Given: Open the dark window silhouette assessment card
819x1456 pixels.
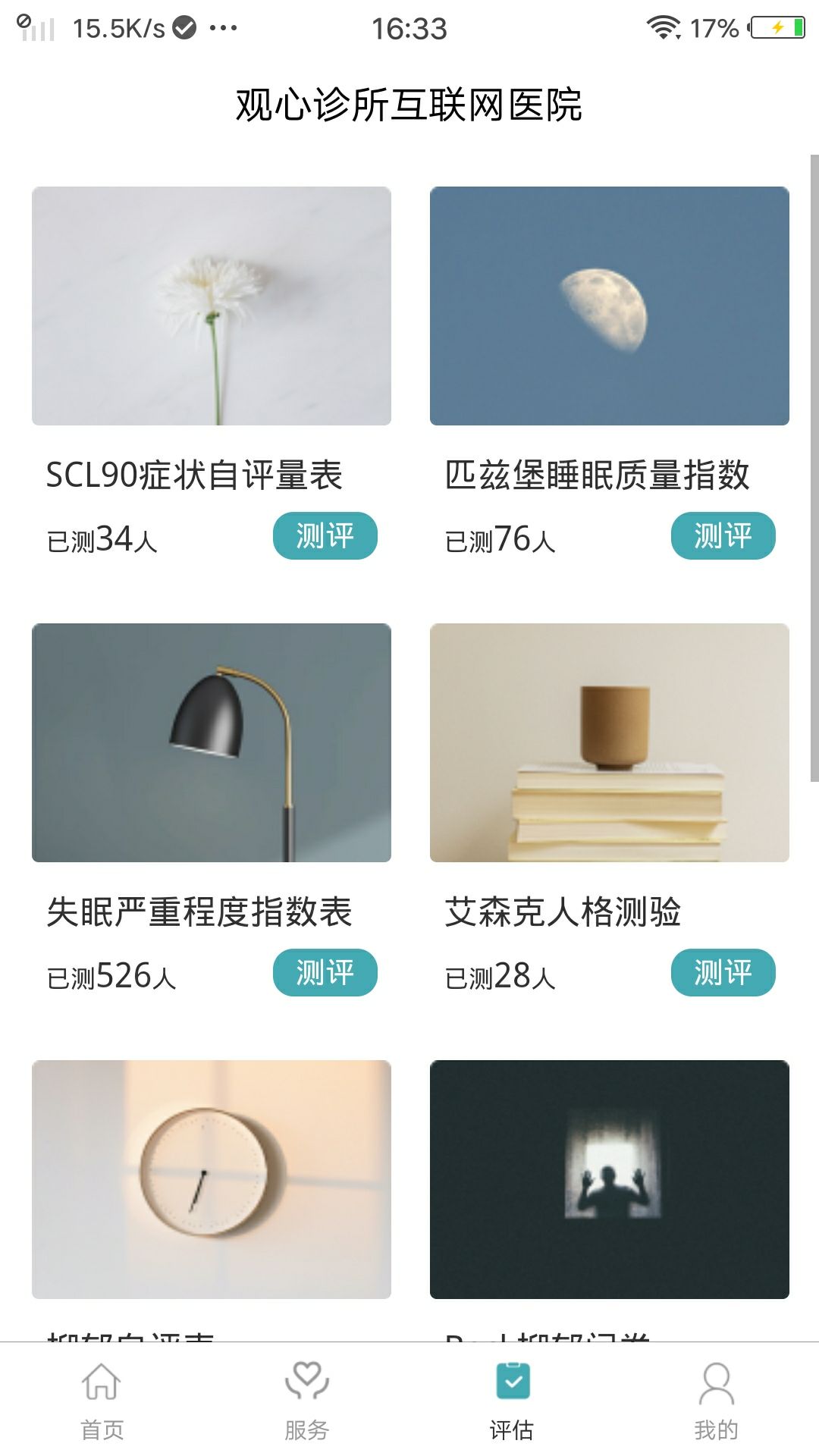Looking at the screenshot, I should pos(609,1179).
